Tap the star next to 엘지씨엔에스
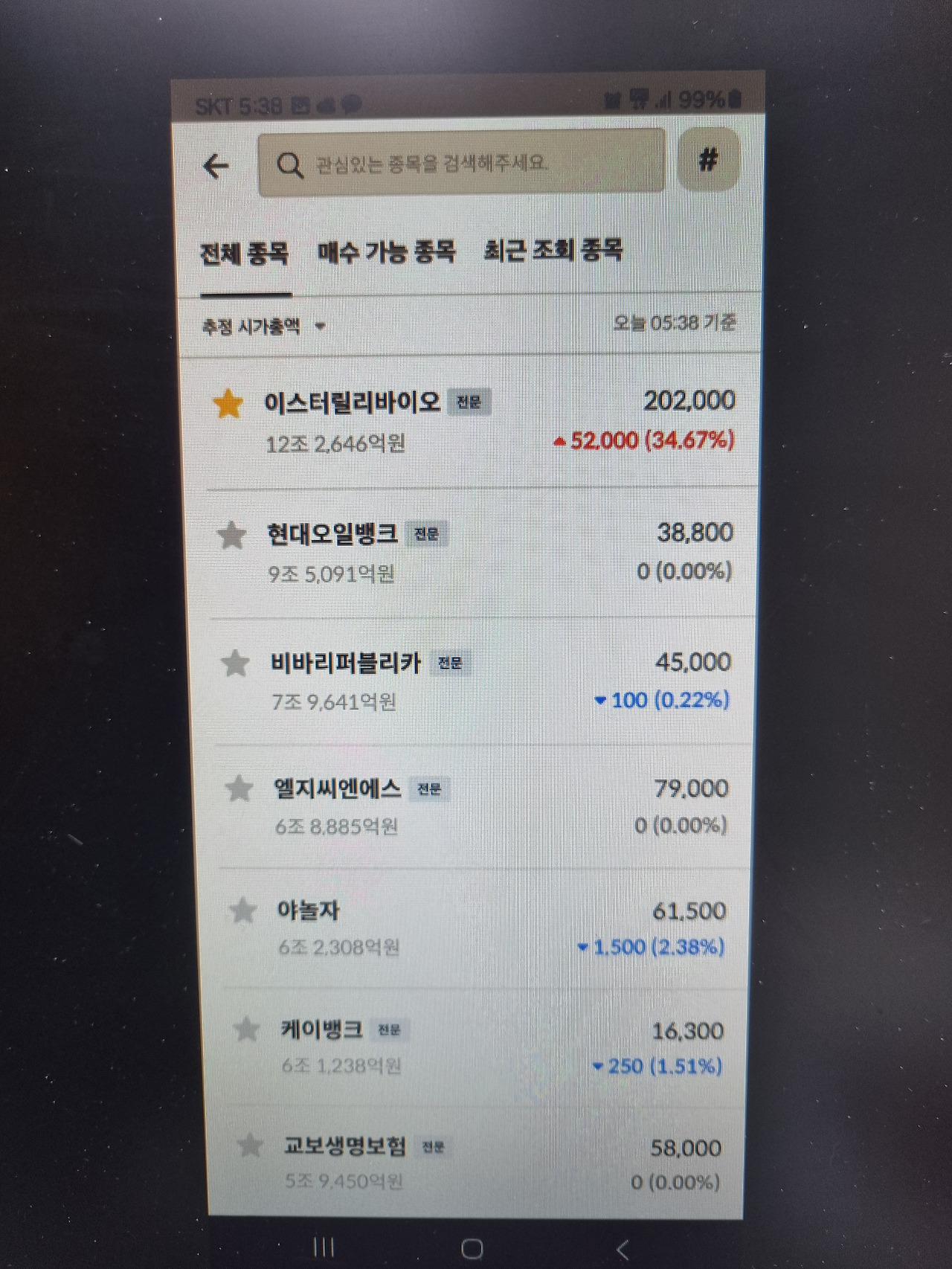952x1269 pixels. click(x=241, y=788)
